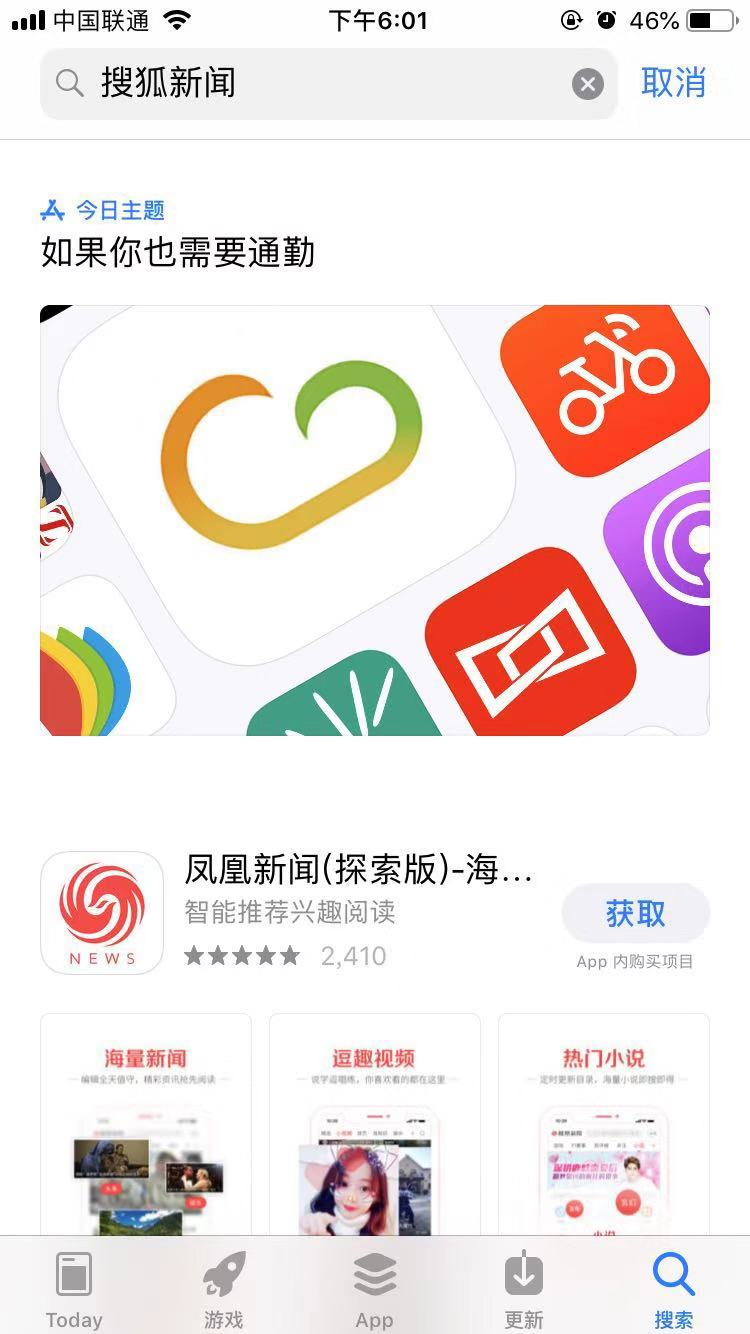This screenshot has height=1334, width=750.
Task: View the 热门小说 screenshot preview
Action: coord(604,1124)
